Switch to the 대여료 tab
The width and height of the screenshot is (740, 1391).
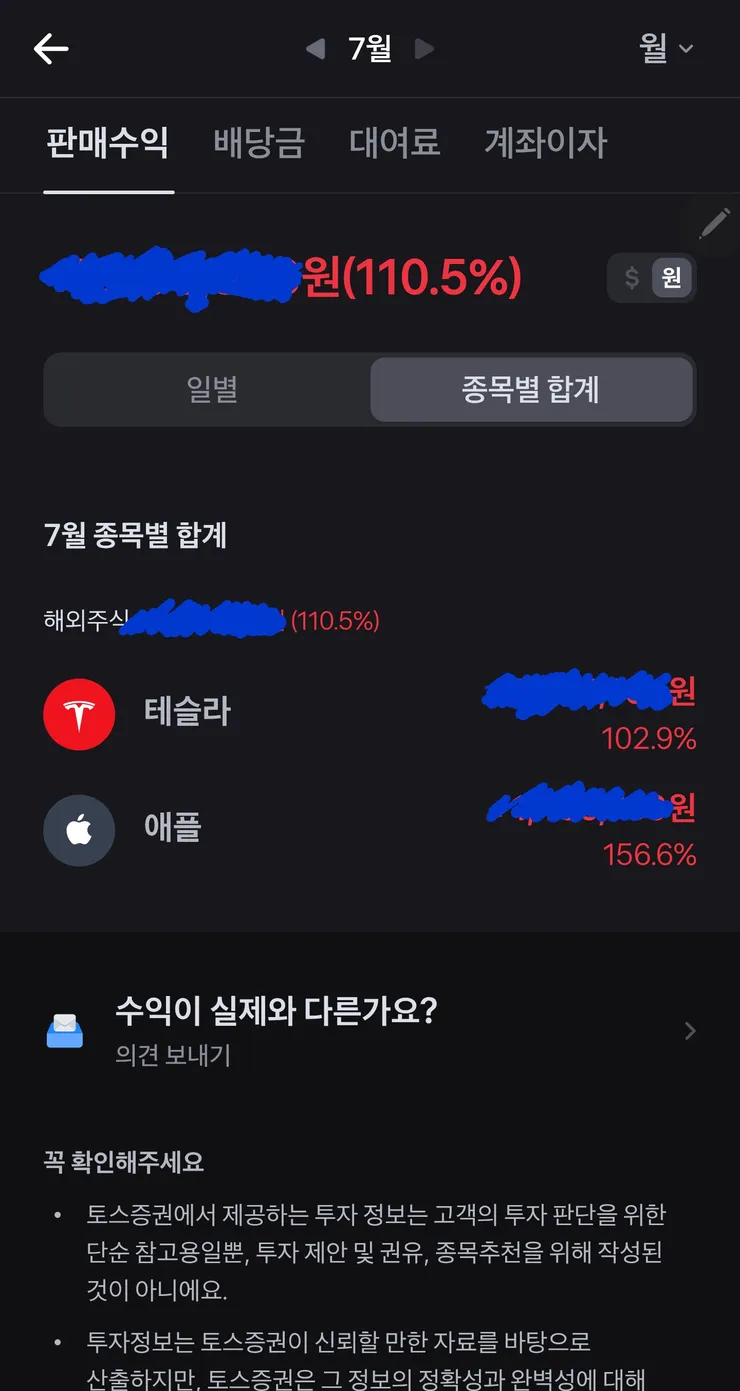tap(395, 143)
